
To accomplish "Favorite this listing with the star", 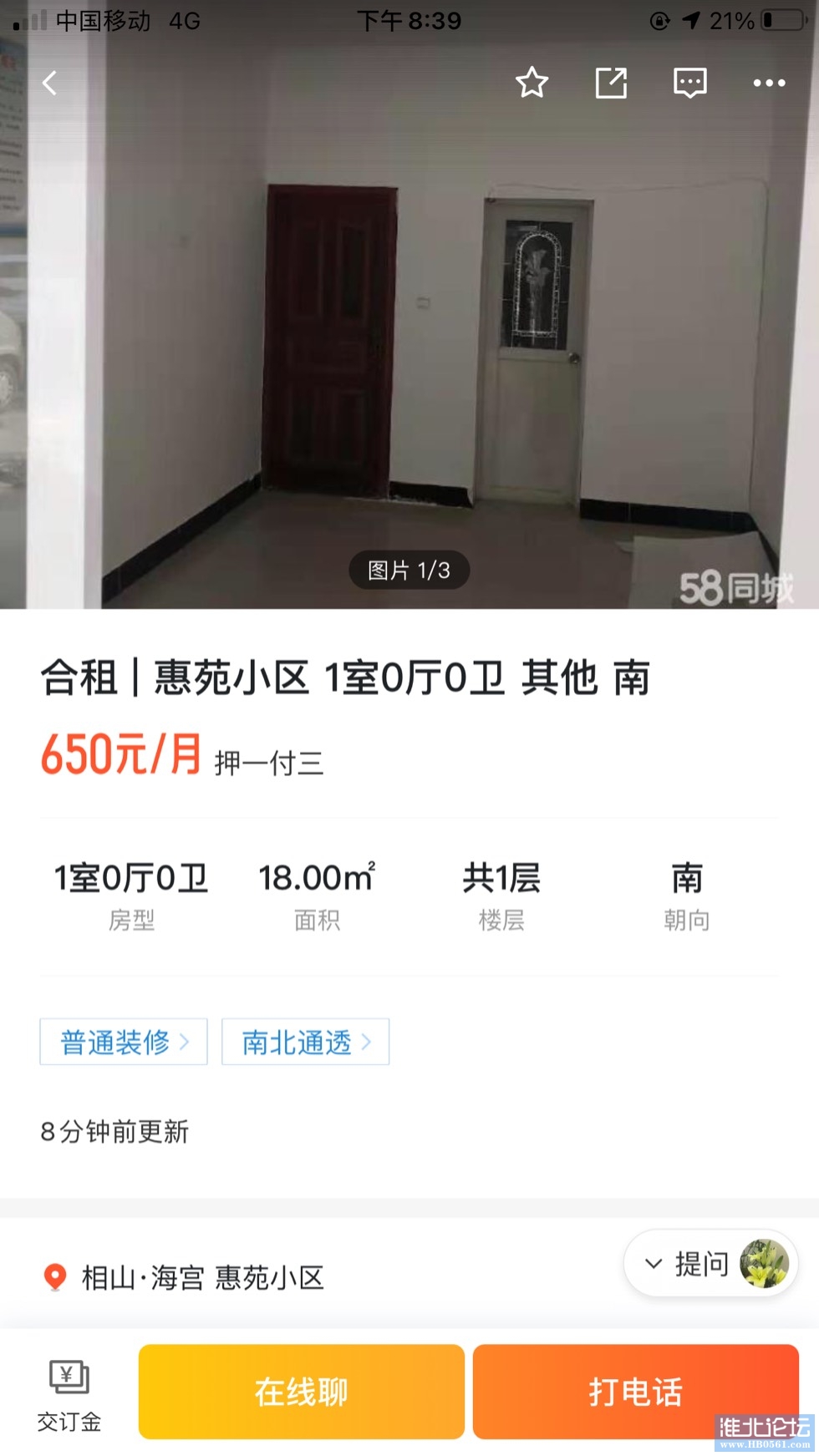I will pos(532,83).
